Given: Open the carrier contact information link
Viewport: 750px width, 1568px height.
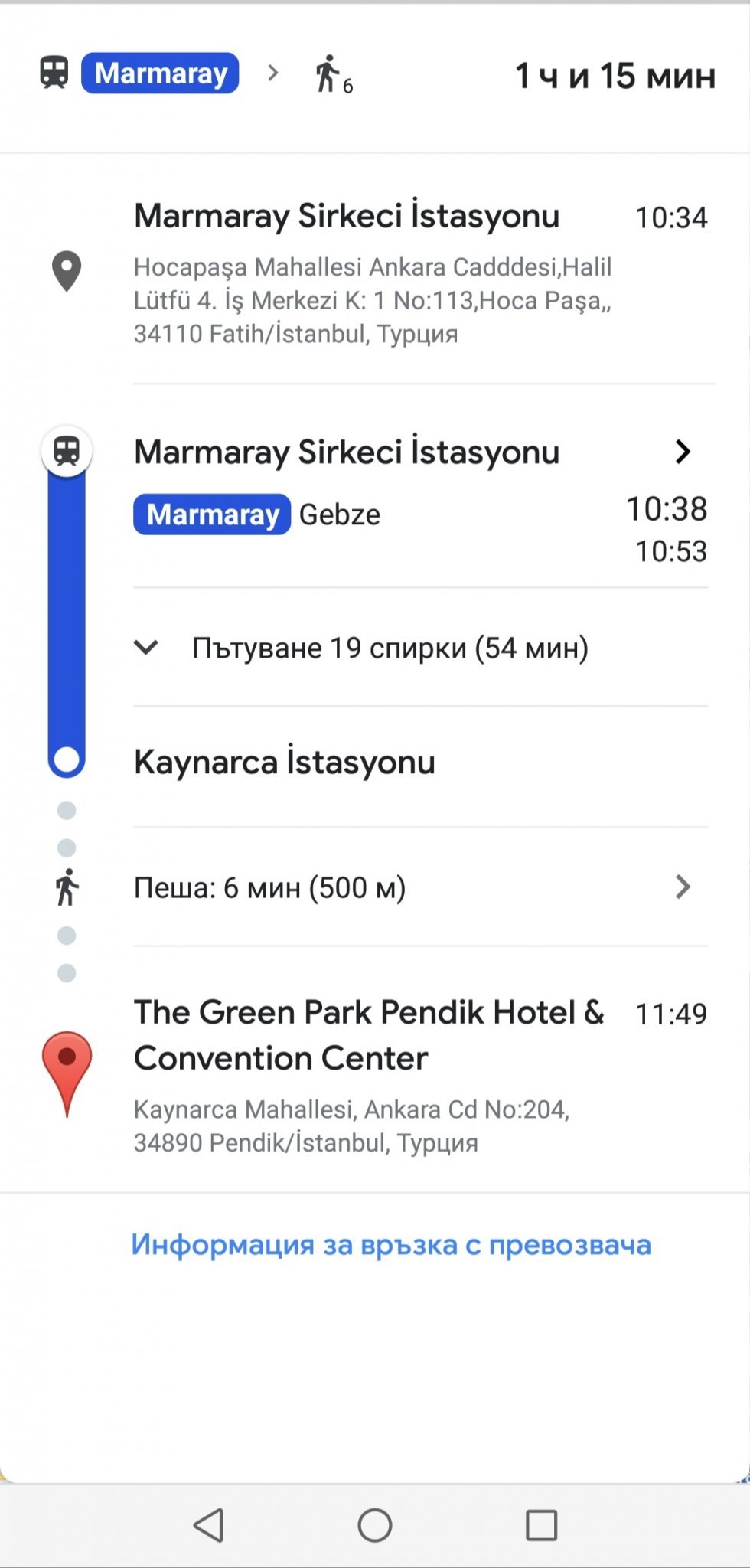Looking at the screenshot, I should (390, 1245).
